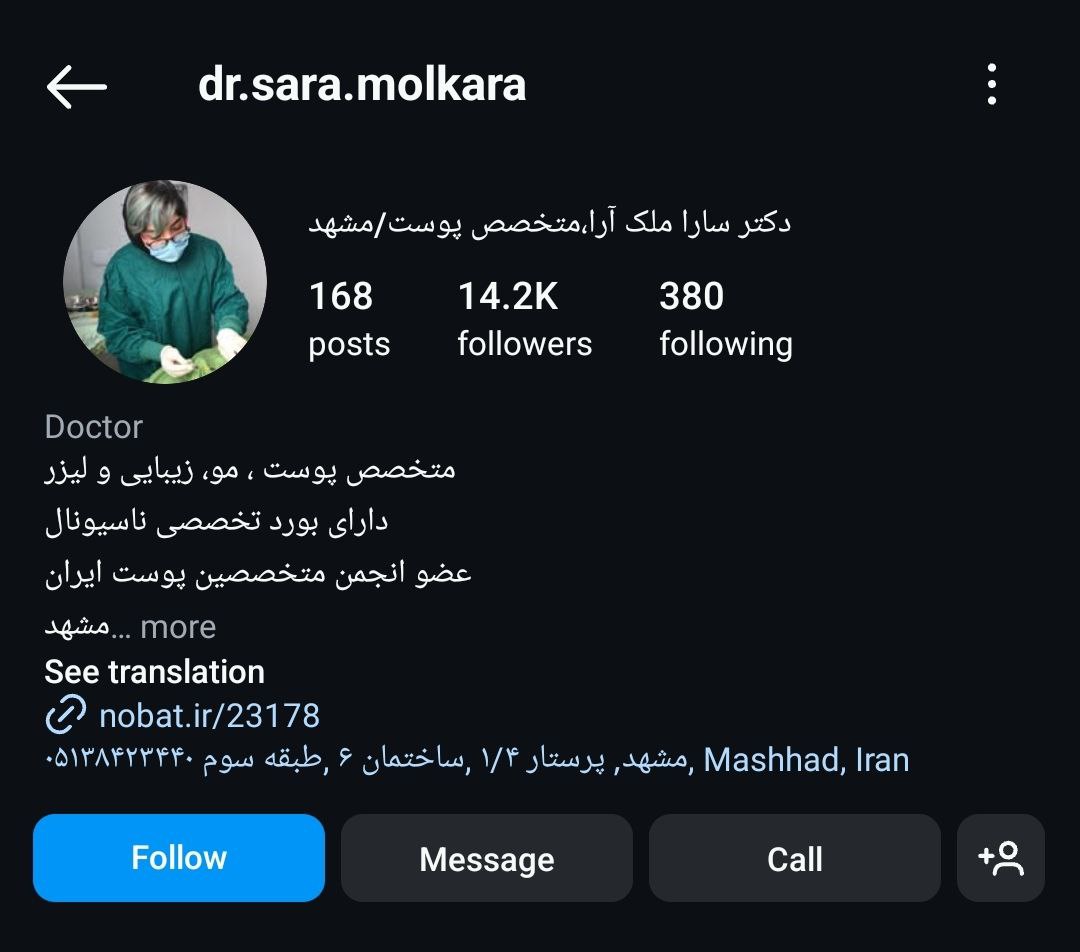This screenshot has width=1080, height=952.
Task: Show suggested accounts with add-person icon
Action: point(1001,859)
